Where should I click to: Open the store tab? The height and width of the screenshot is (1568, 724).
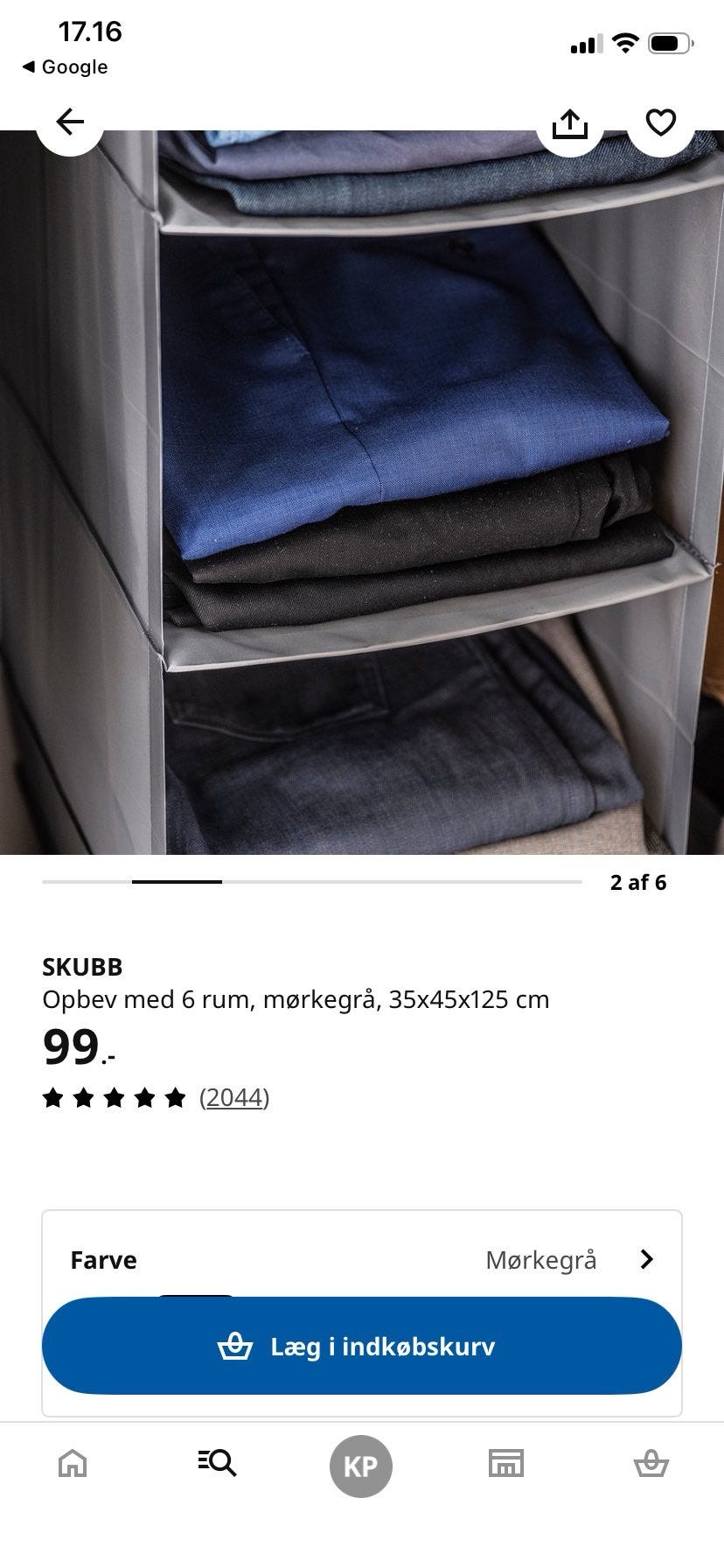coord(506,1463)
